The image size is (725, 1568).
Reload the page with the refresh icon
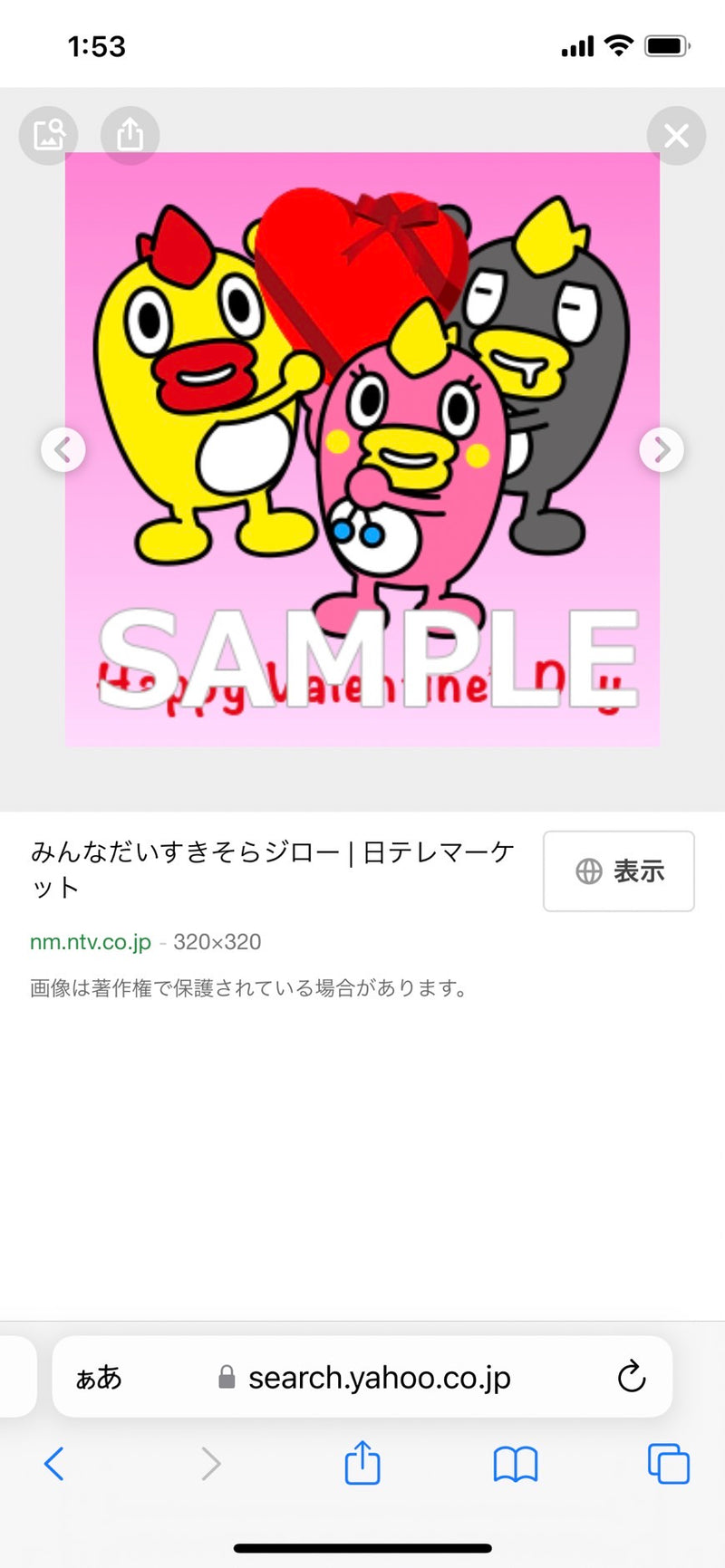(x=632, y=1377)
